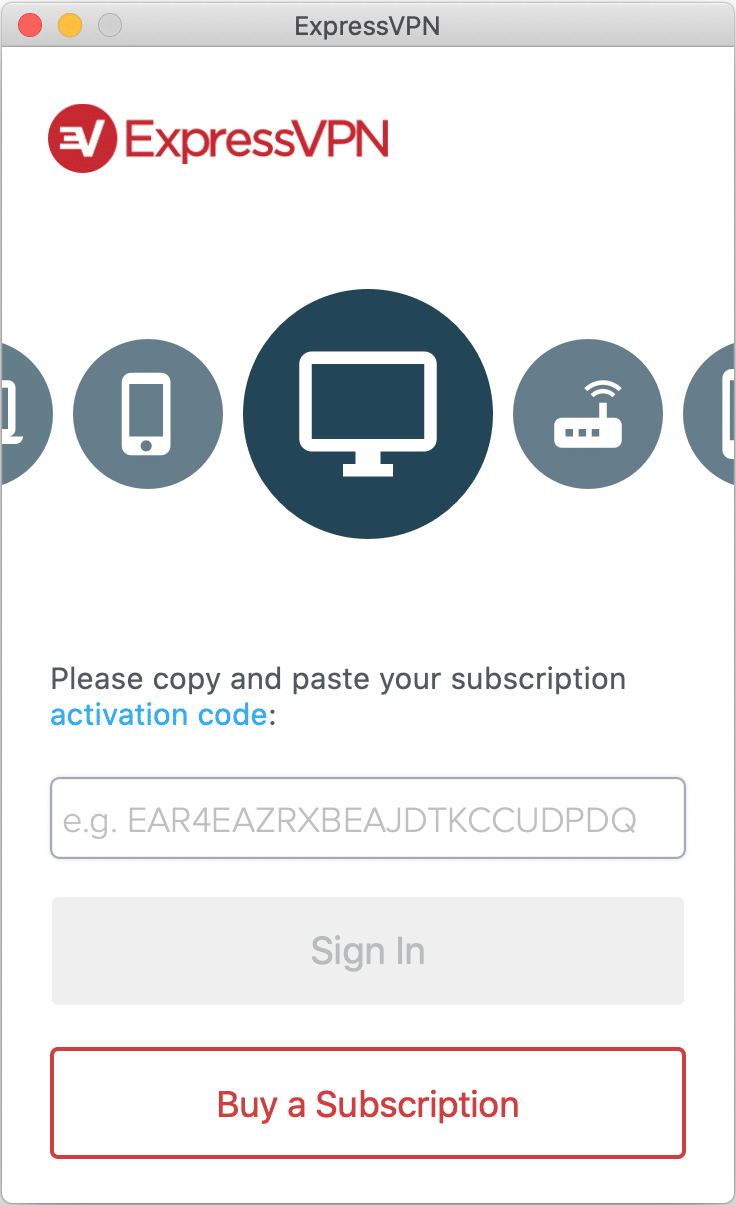Open the activation code link

coord(159,716)
